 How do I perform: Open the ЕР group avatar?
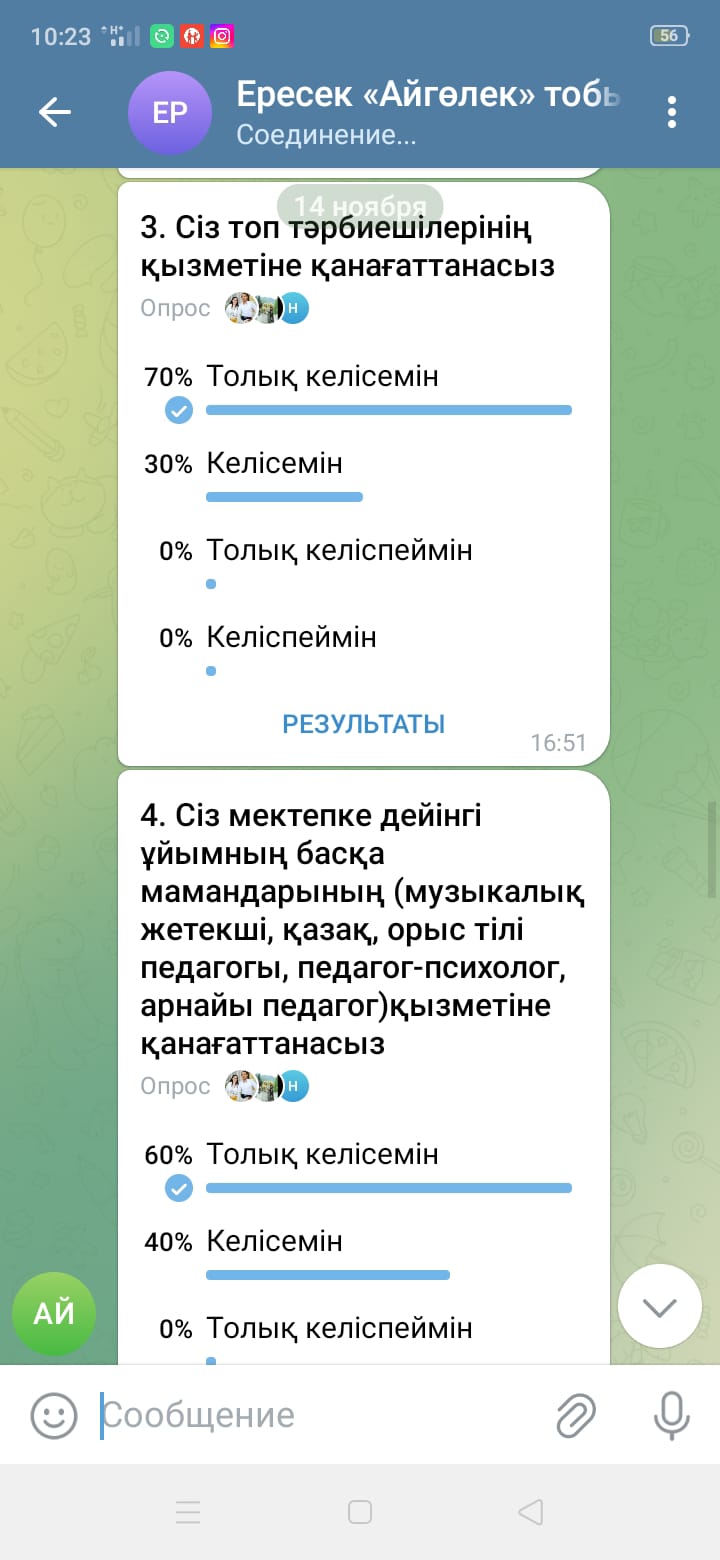(170, 112)
